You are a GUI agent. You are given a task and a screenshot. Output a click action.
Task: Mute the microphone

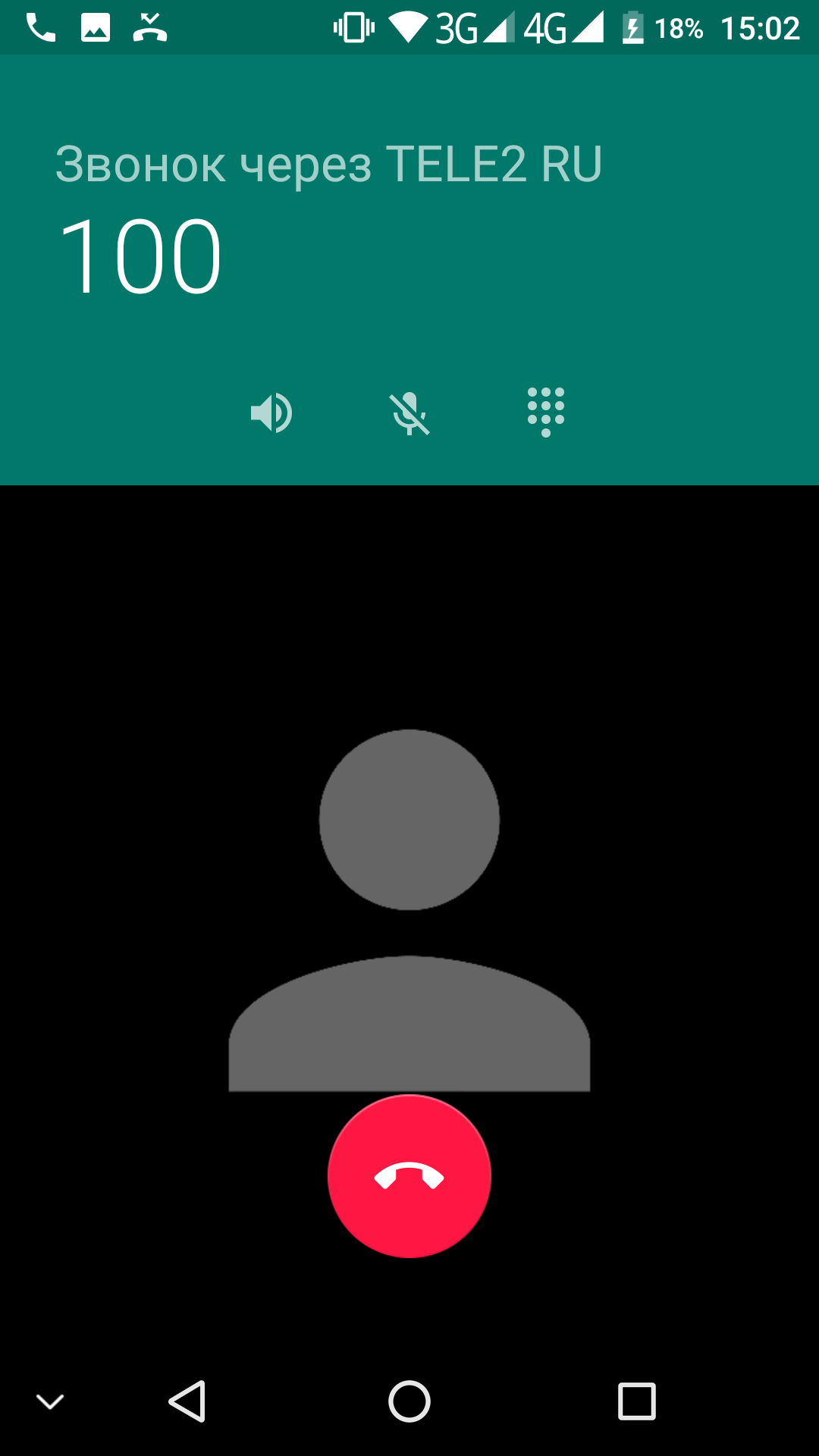click(x=409, y=413)
